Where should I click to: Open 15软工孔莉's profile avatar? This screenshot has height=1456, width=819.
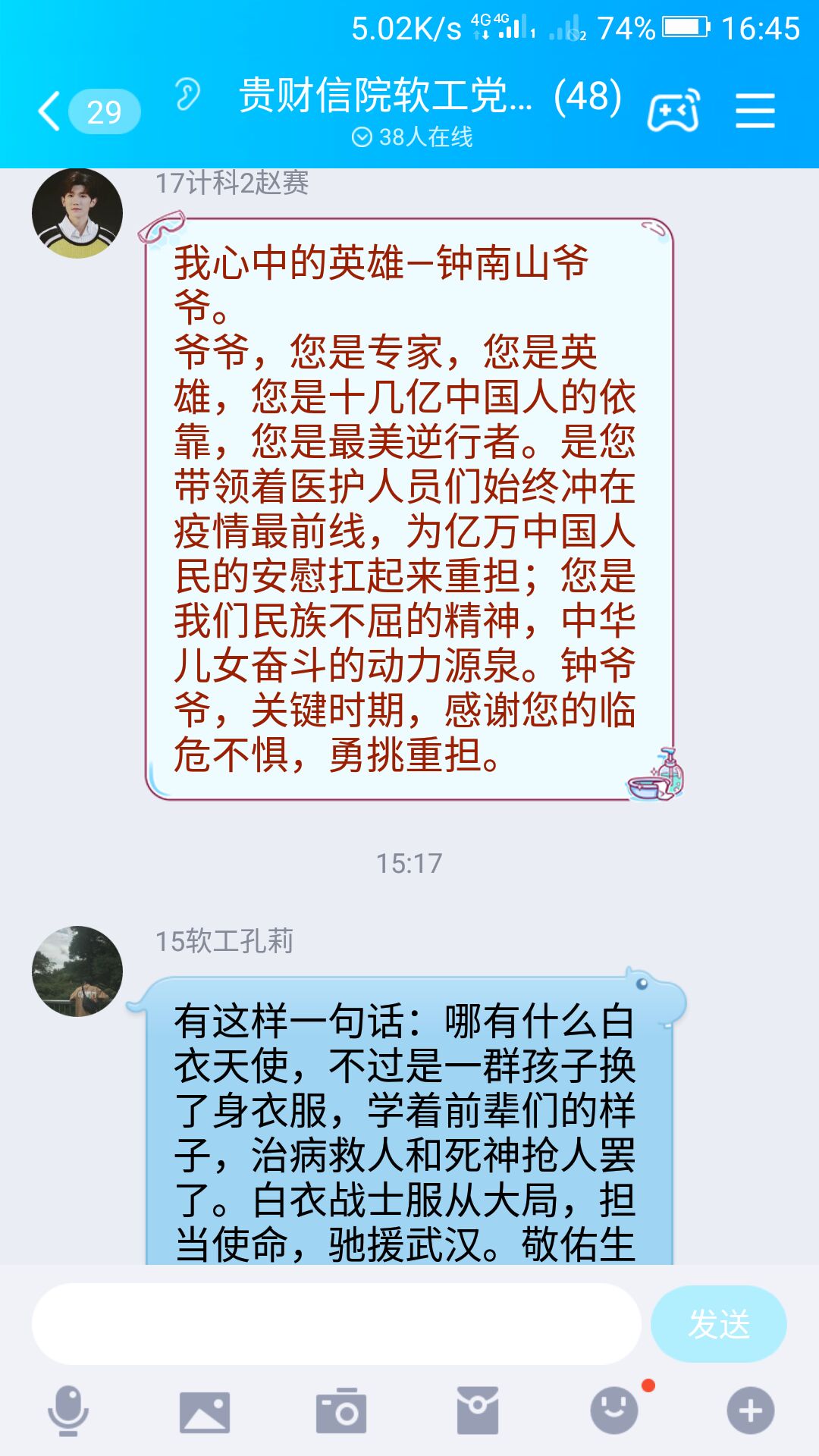click(77, 971)
